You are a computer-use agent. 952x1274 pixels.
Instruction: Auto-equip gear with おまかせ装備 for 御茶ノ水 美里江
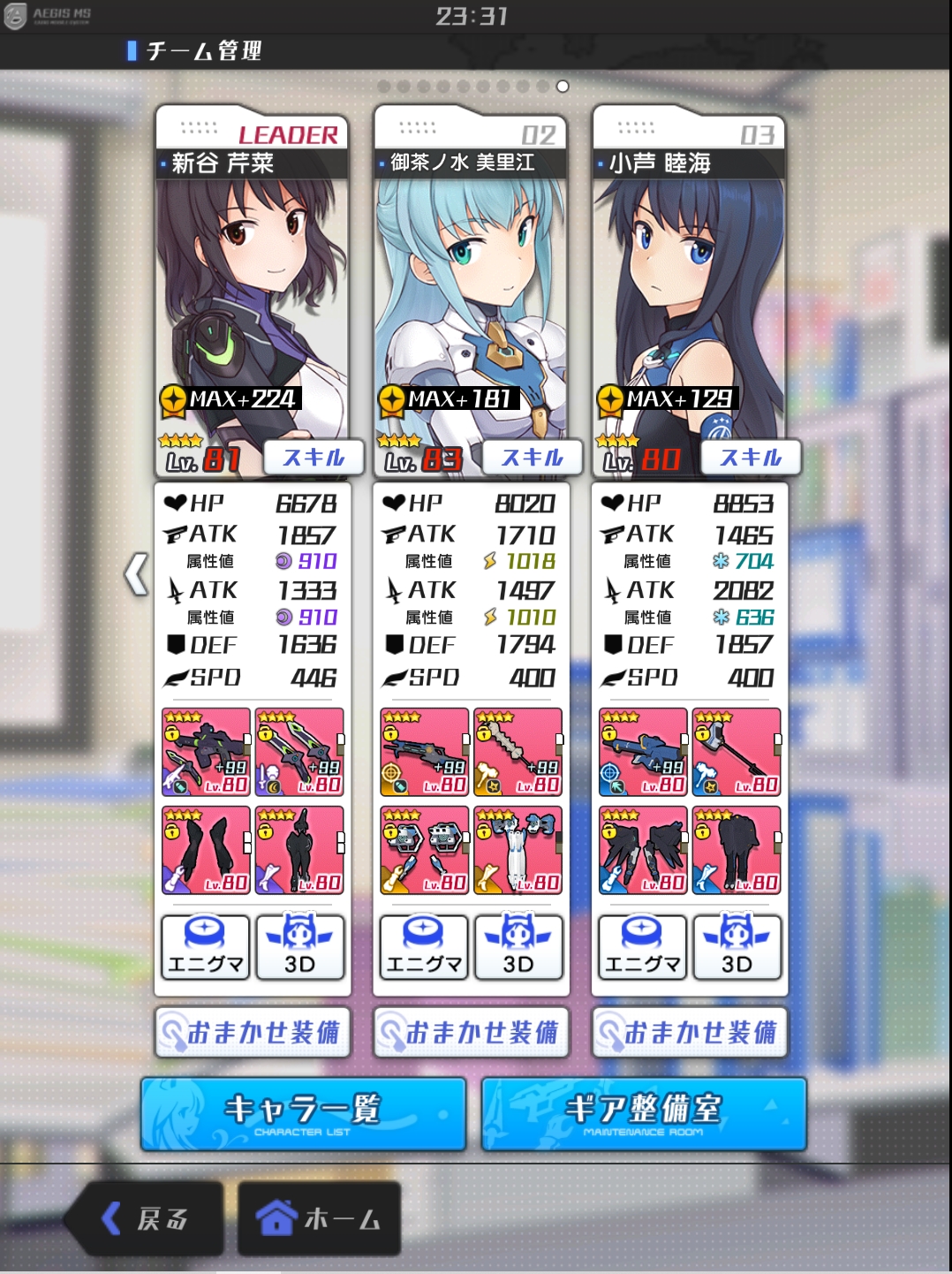pos(472,1032)
